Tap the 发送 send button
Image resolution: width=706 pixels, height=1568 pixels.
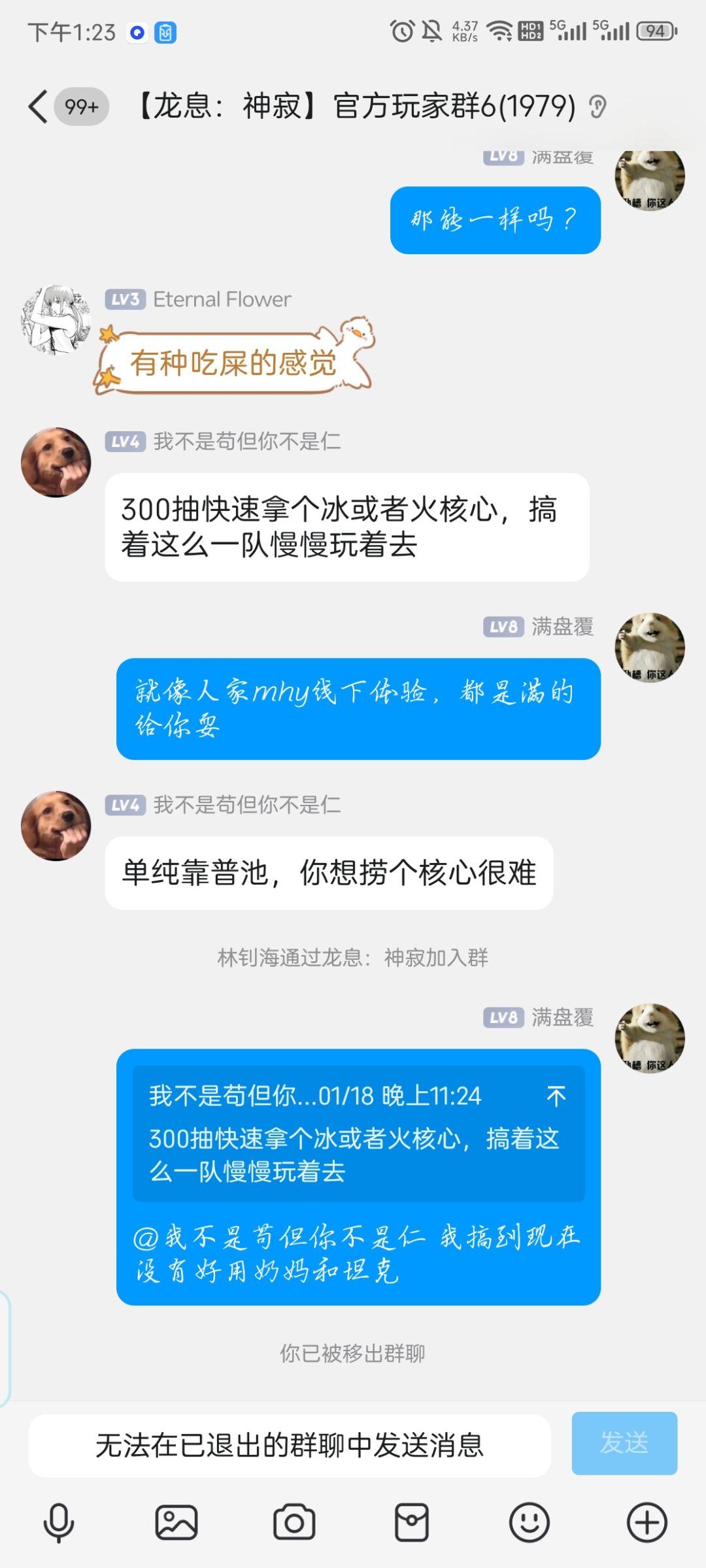pyautogui.click(x=624, y=1443)
